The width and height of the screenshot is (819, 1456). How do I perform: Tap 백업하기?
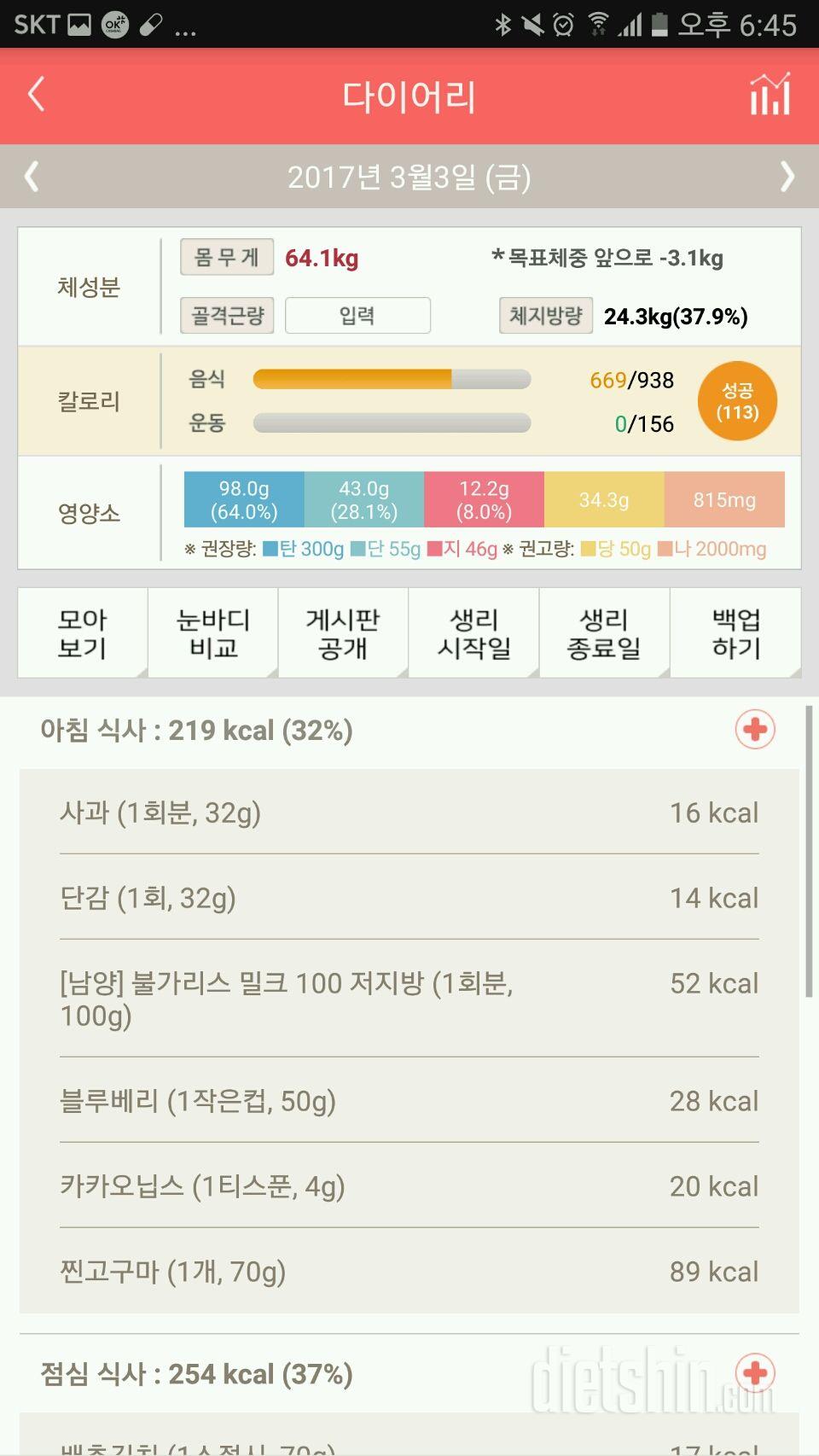[x=735, y=633]
